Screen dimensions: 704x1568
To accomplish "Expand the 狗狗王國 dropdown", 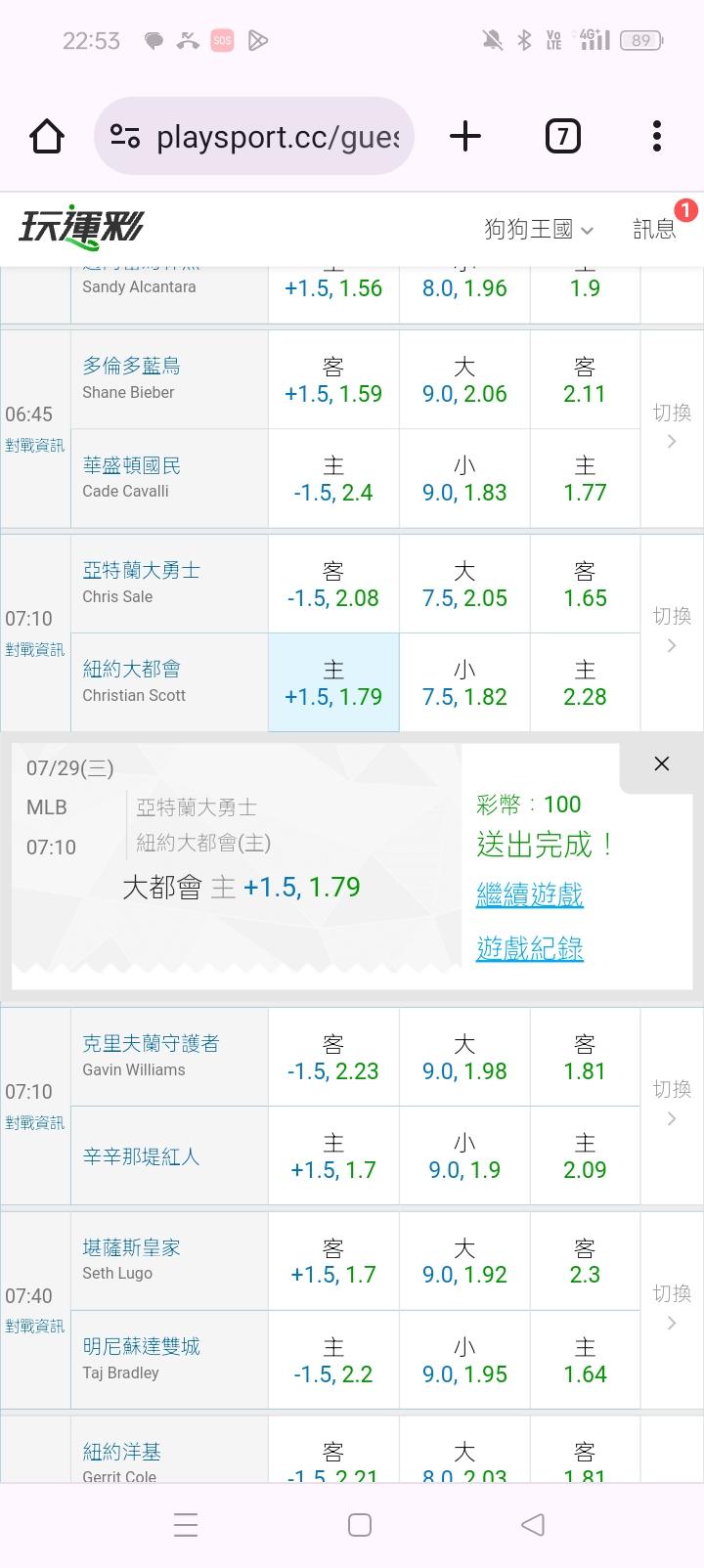I will click(x=539, y=230).
